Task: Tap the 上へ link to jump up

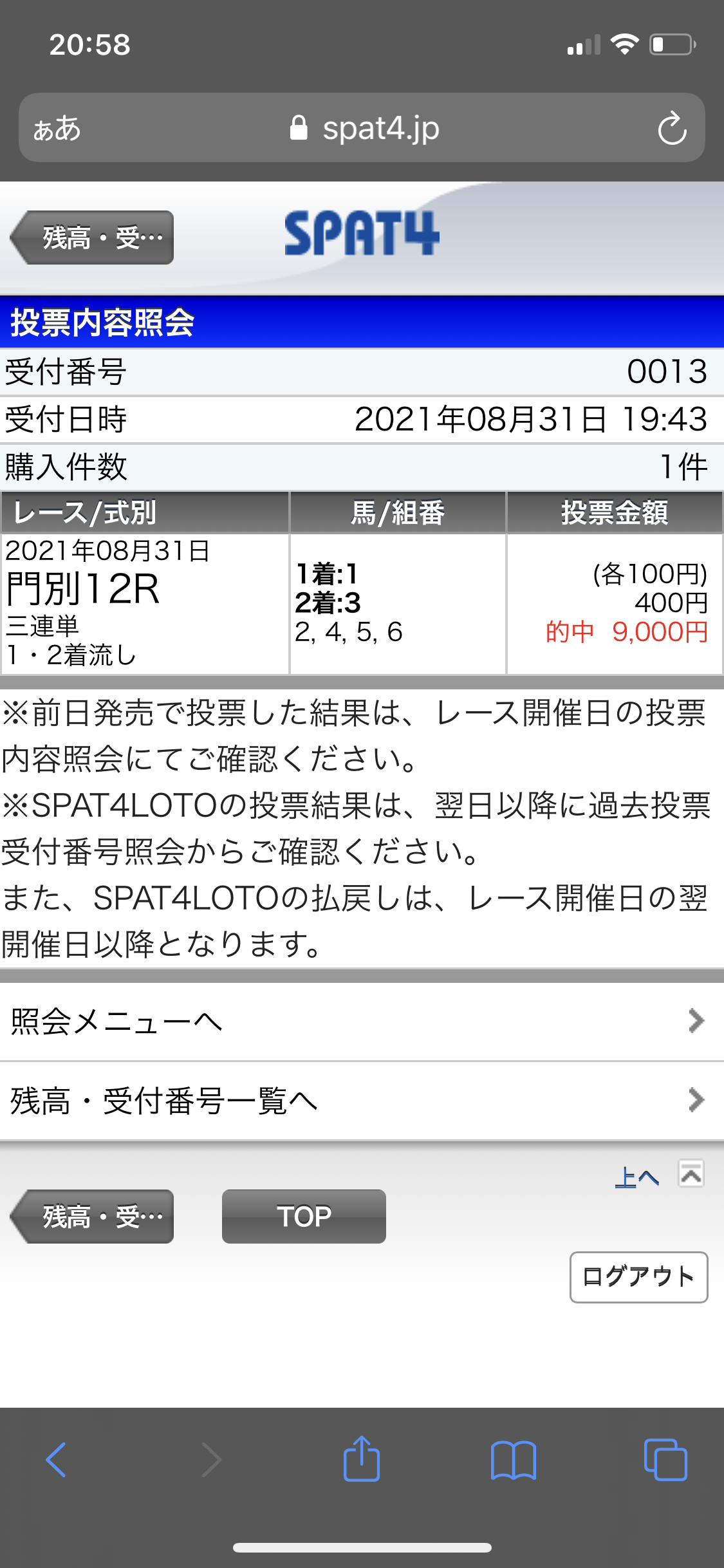Action: [x=636, y=1177]
